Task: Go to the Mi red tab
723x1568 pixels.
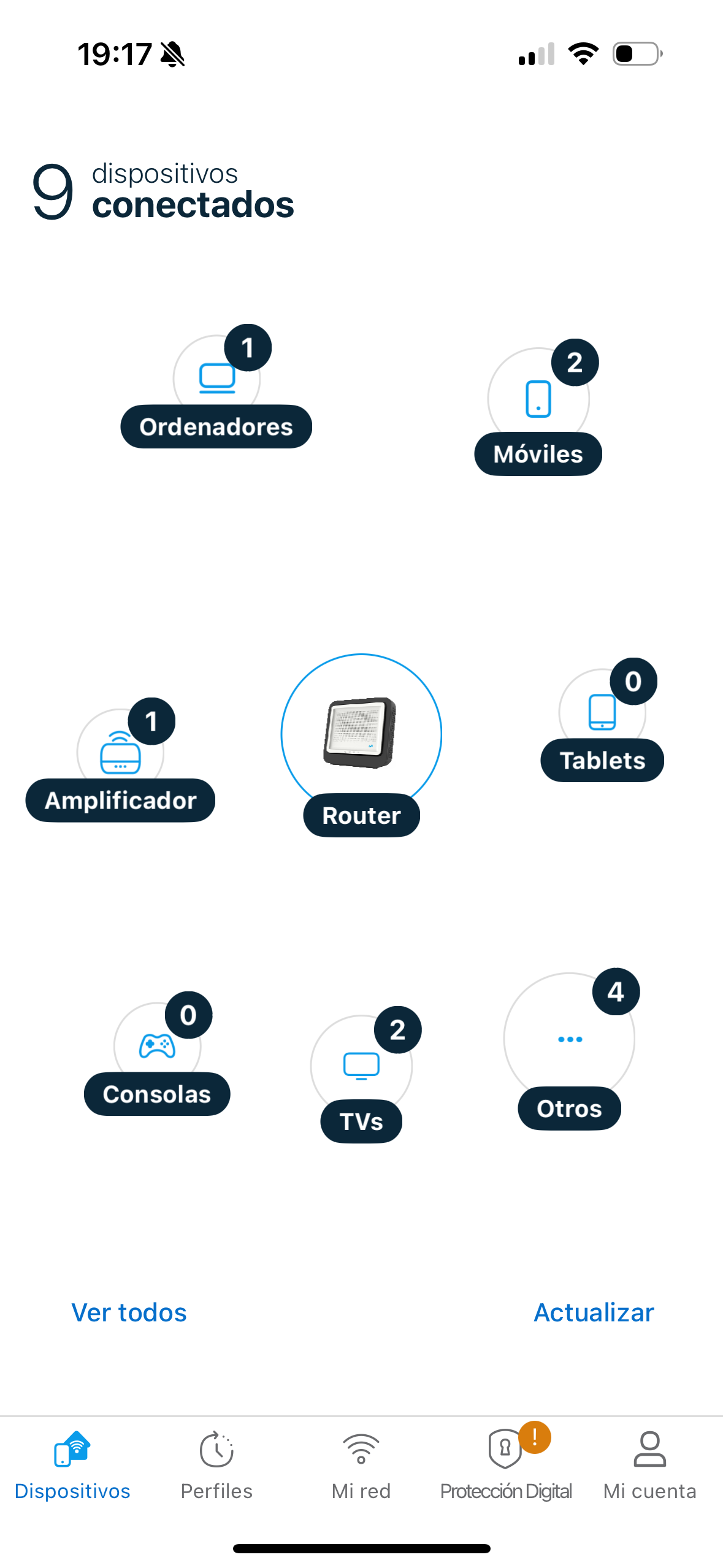Action: pos(361,1466)
